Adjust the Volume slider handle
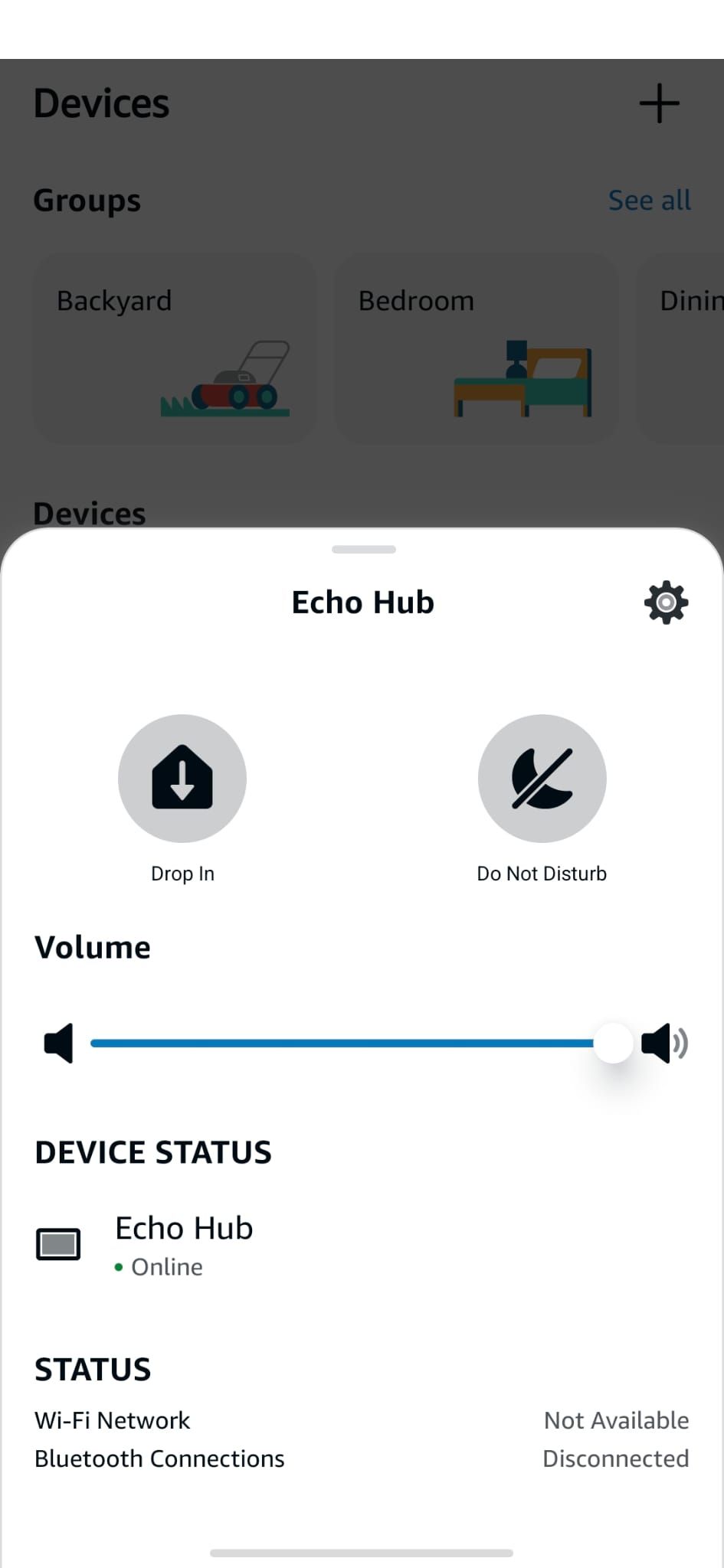Image resolution: width=724 pixels, height=1568 pixels. (612, 1042)
